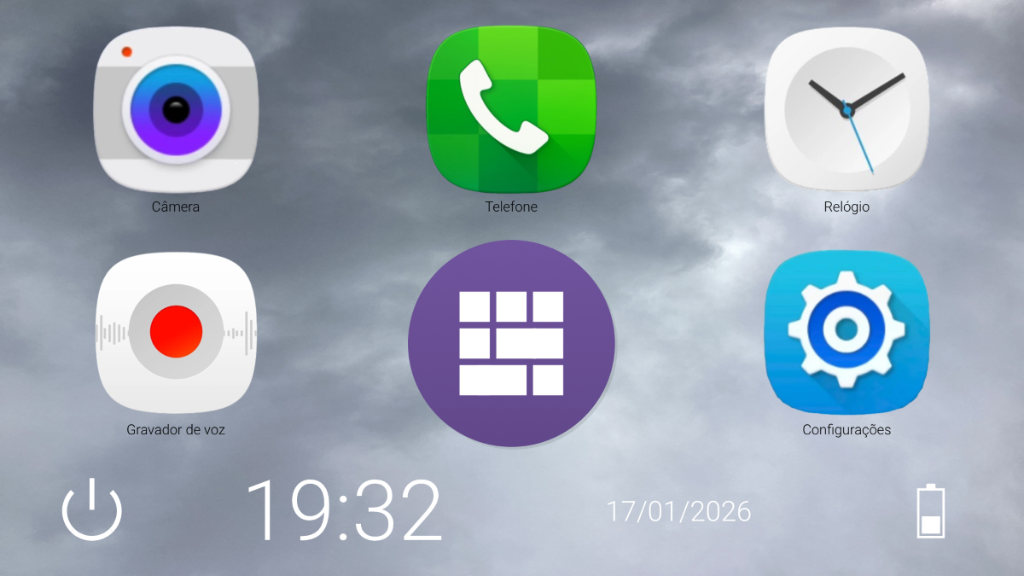Open the purple all apps grid button
The height and width of the screenshot is (576, 1024).
(x=511, y=343)
